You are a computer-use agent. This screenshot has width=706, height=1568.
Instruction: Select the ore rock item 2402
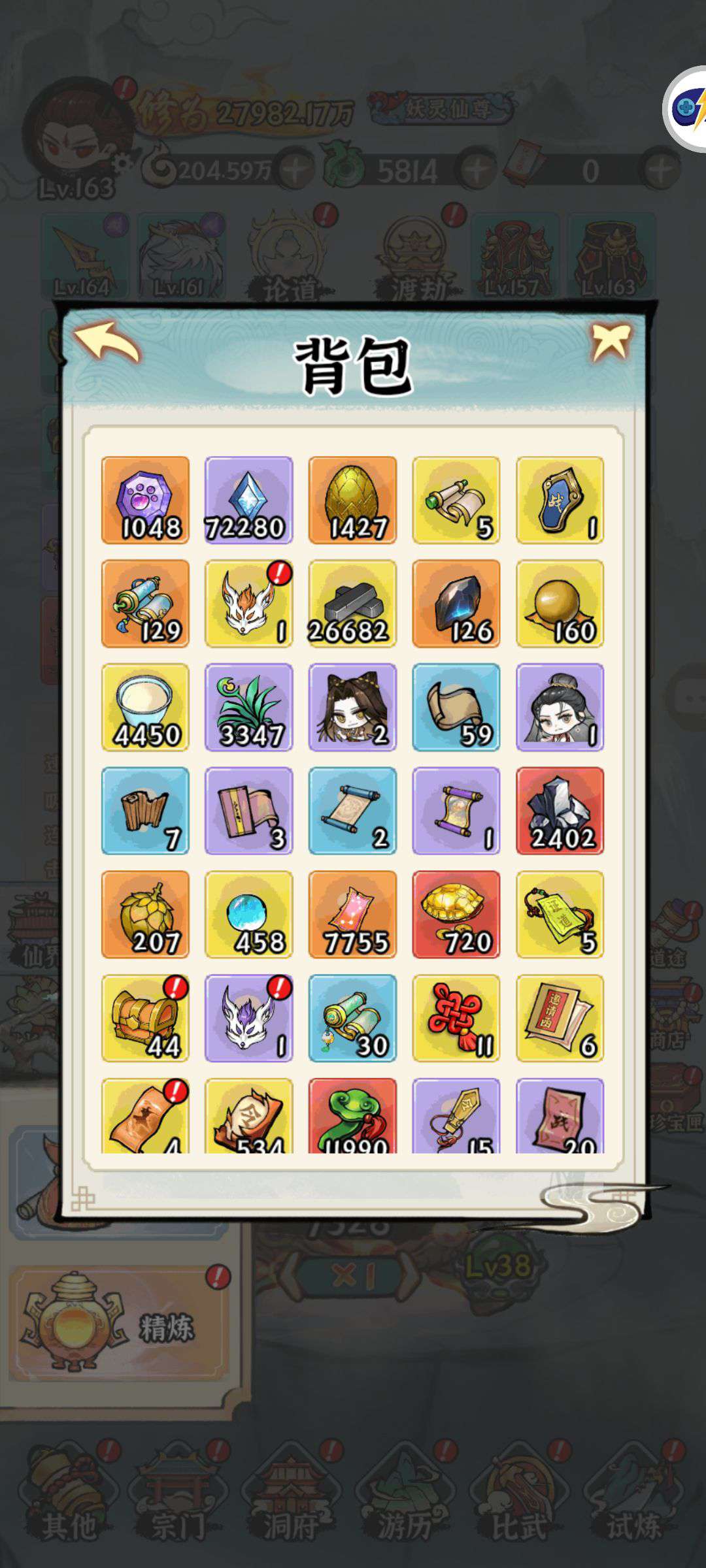tap(560, 811)
